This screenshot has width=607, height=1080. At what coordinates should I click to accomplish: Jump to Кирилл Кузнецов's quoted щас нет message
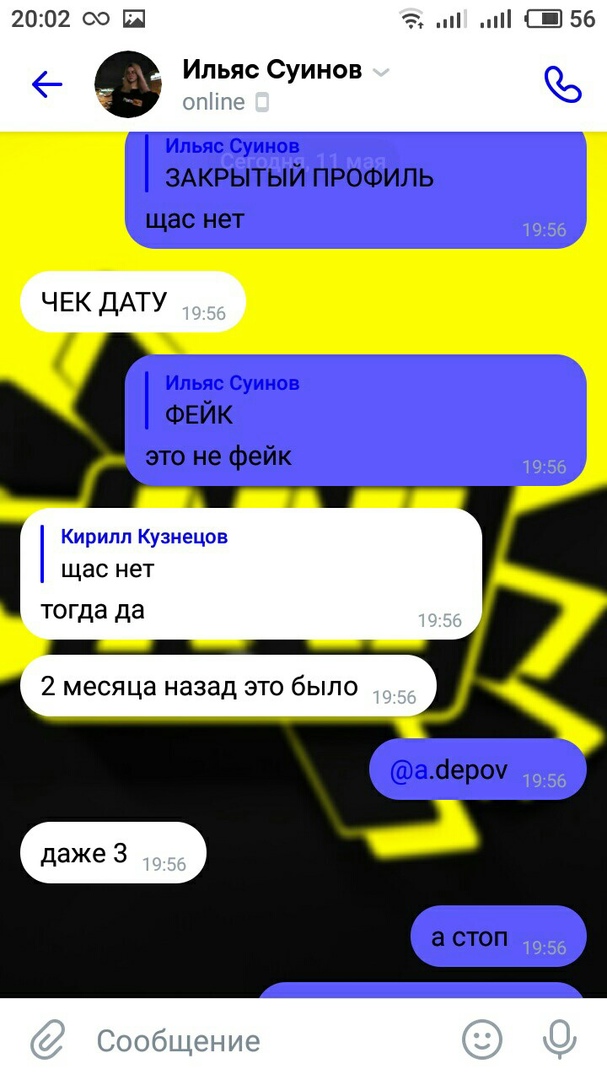click(x=143, y=553)
